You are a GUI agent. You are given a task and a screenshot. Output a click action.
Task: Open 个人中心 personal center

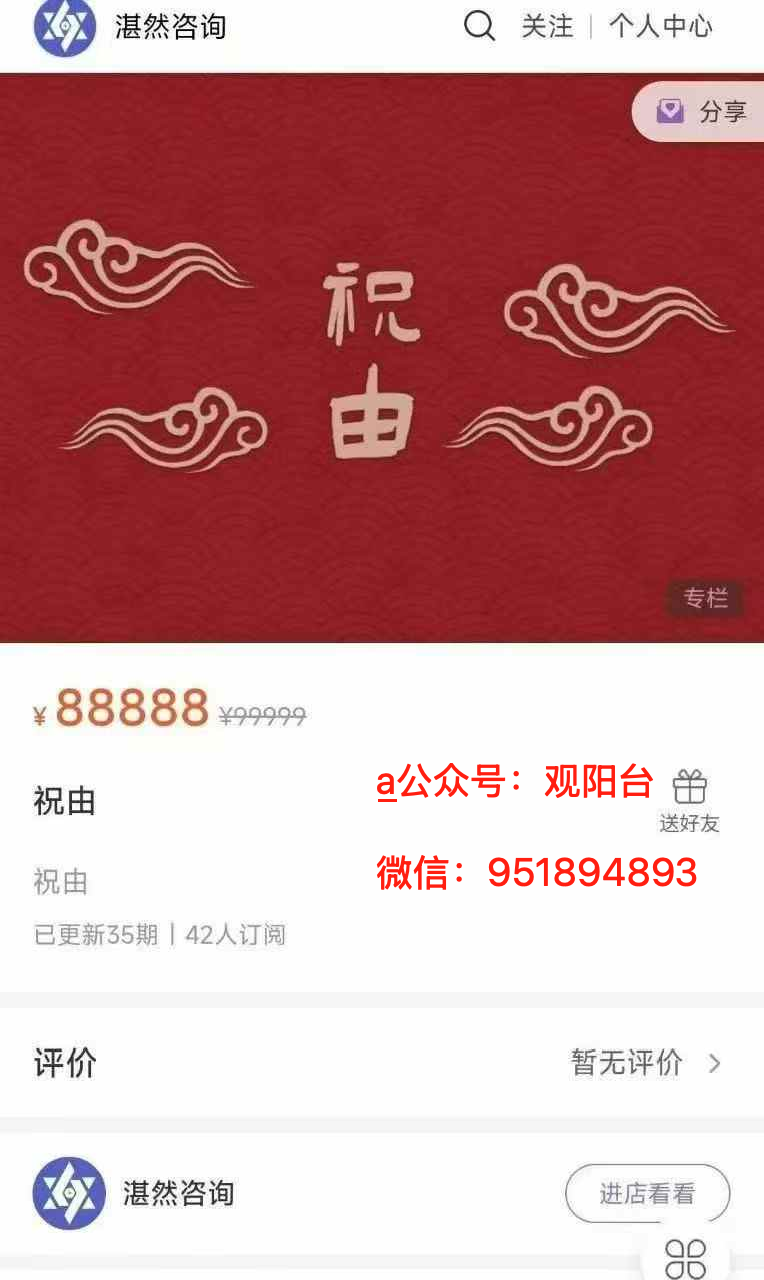(x=661, y=27)
